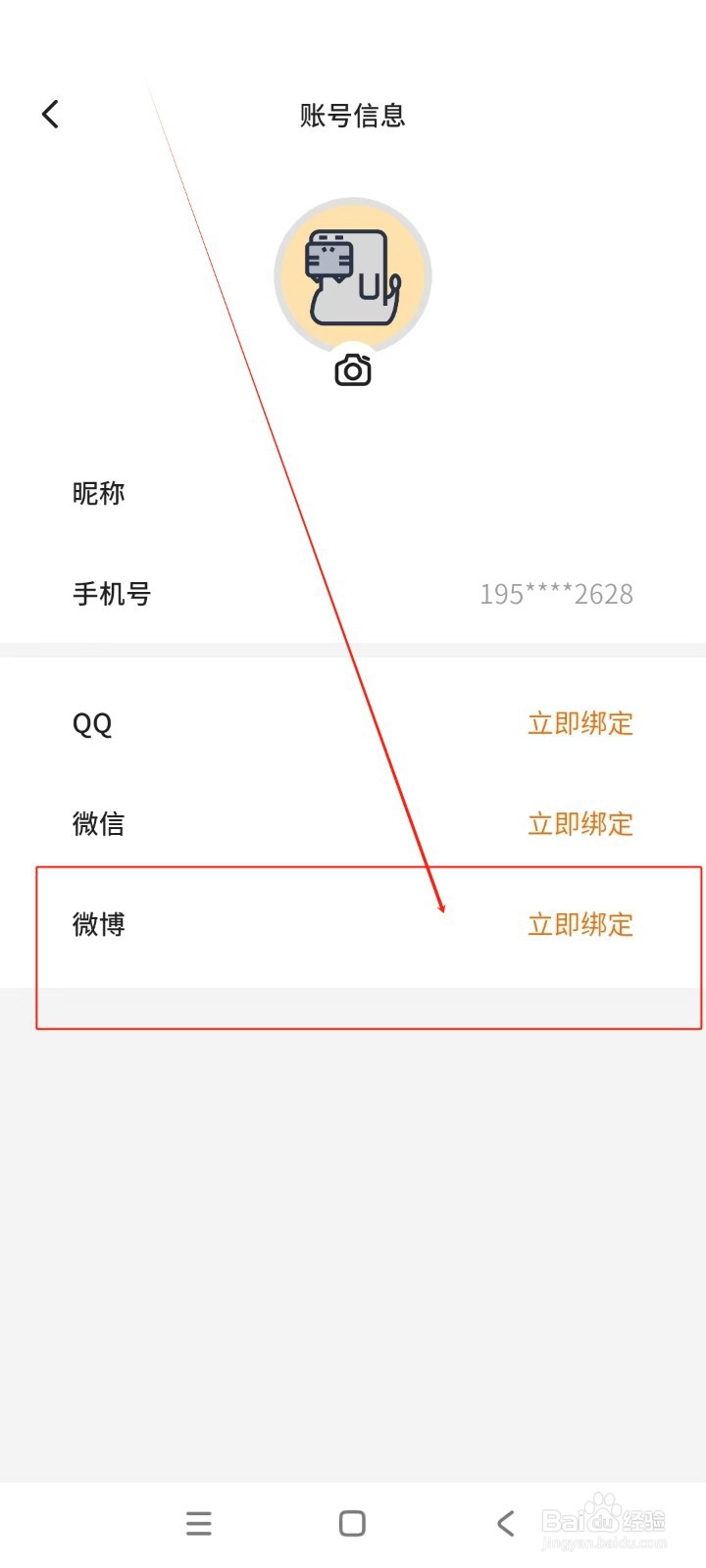Image resolution: width=706 pixels, height=1568 pixels.
Task: Select the masked number 195****2628
Action: point(555,594)
